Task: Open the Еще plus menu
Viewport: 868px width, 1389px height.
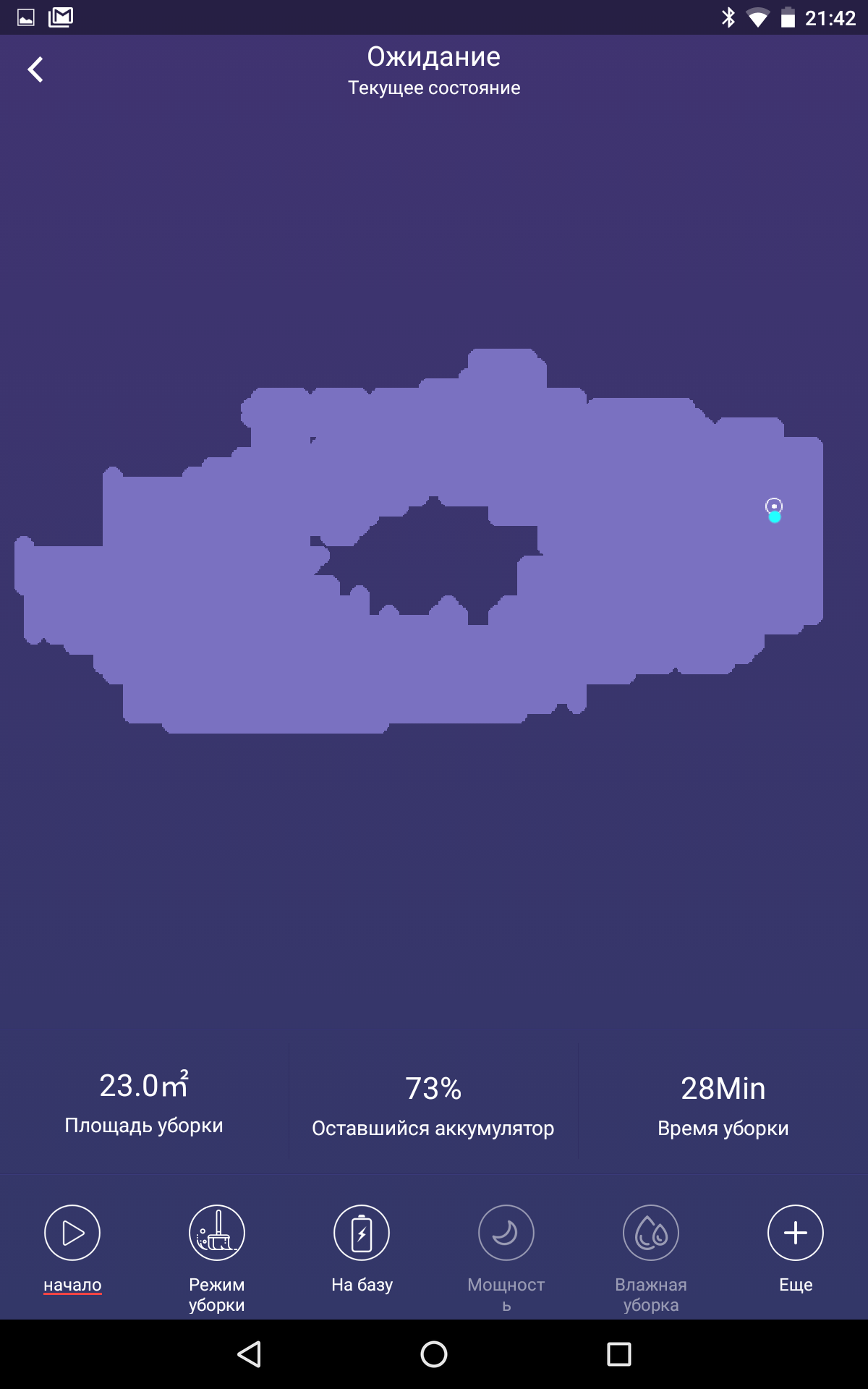Action: click(796, 1233)
